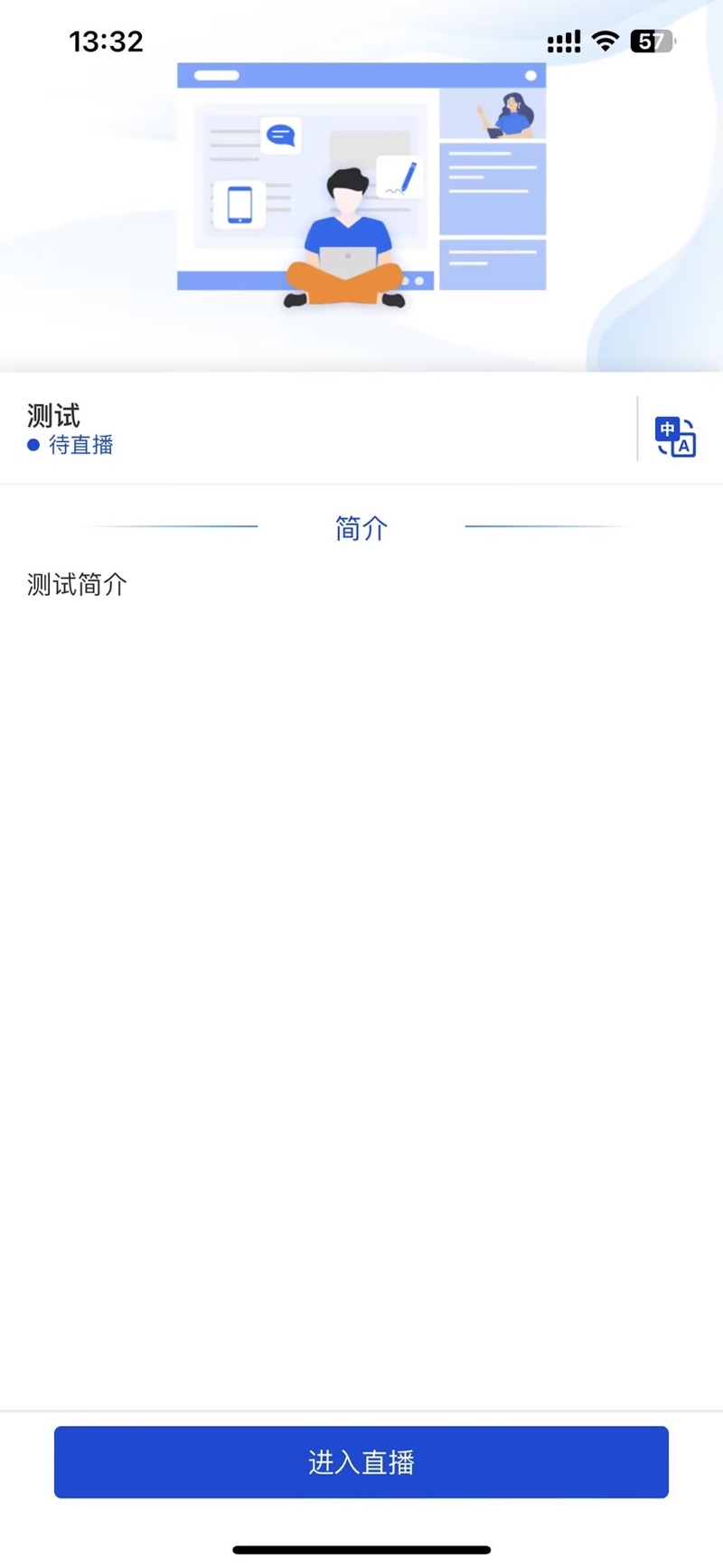Open the live room via the bottom blue button
Screen dimensions: 723x1568
[361, 1462]
